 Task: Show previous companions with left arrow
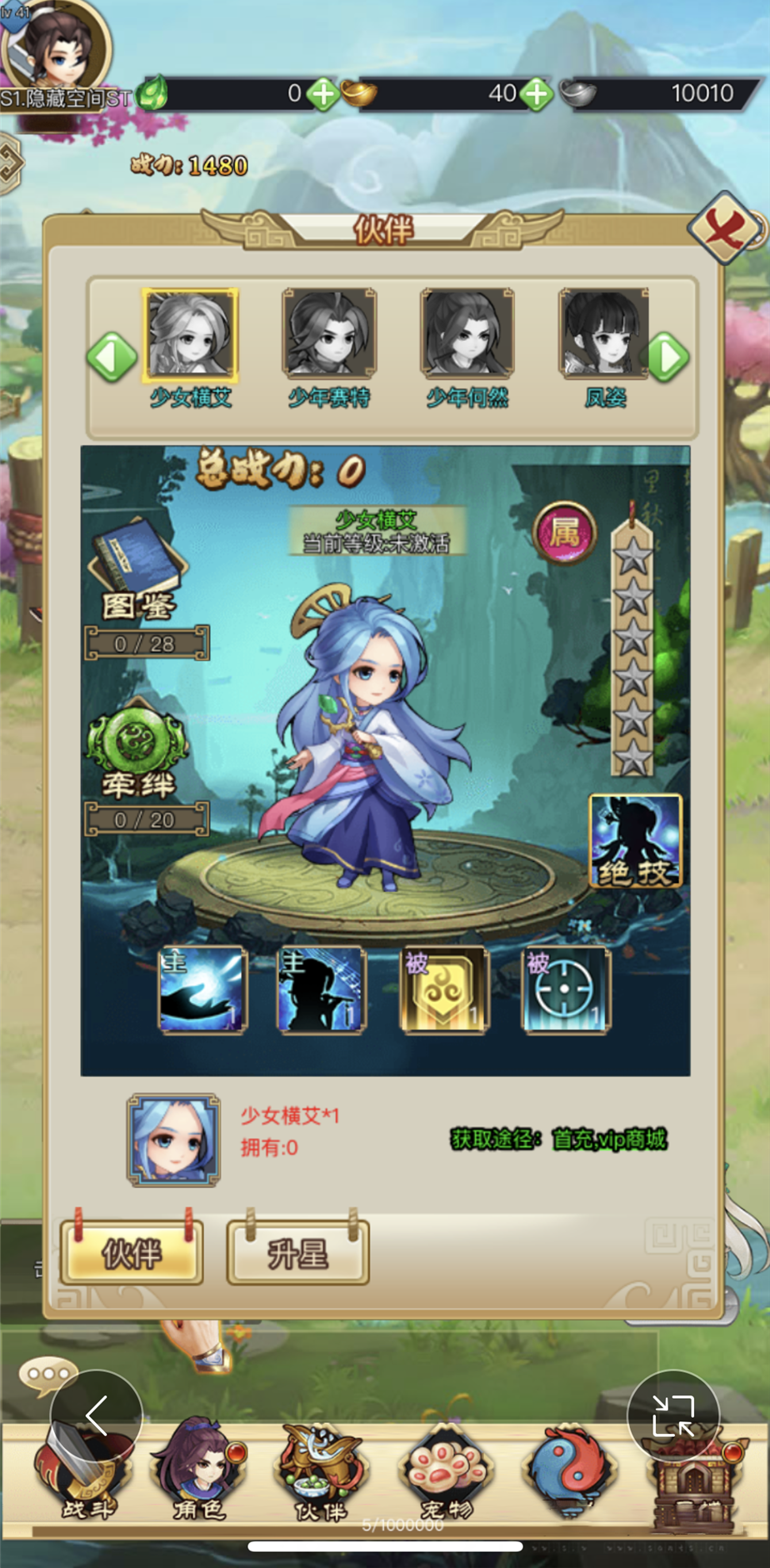click(112, 358)
